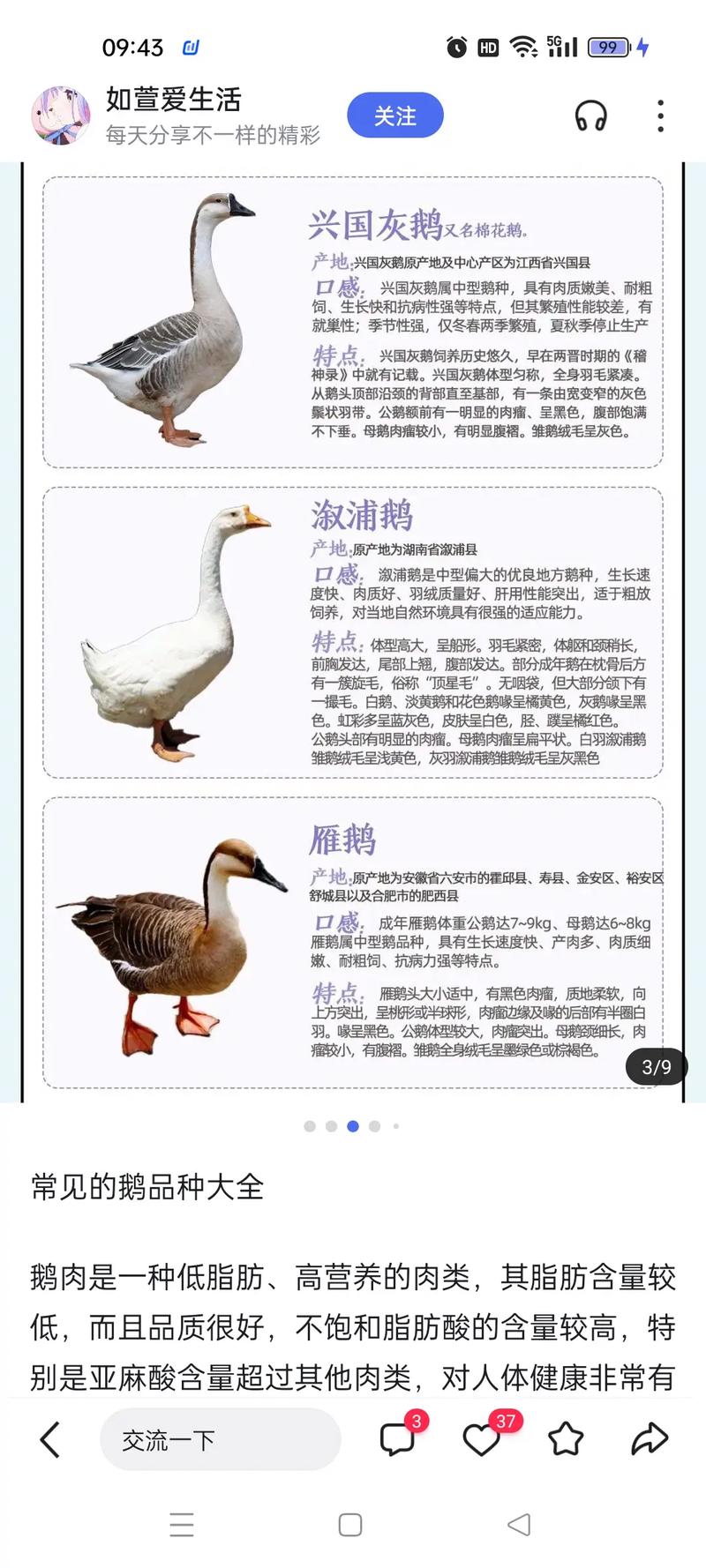Image resolution: width=706 pixels, height=1568 pixels.
Task: Open the three-dot options menu
Action: 660,116
